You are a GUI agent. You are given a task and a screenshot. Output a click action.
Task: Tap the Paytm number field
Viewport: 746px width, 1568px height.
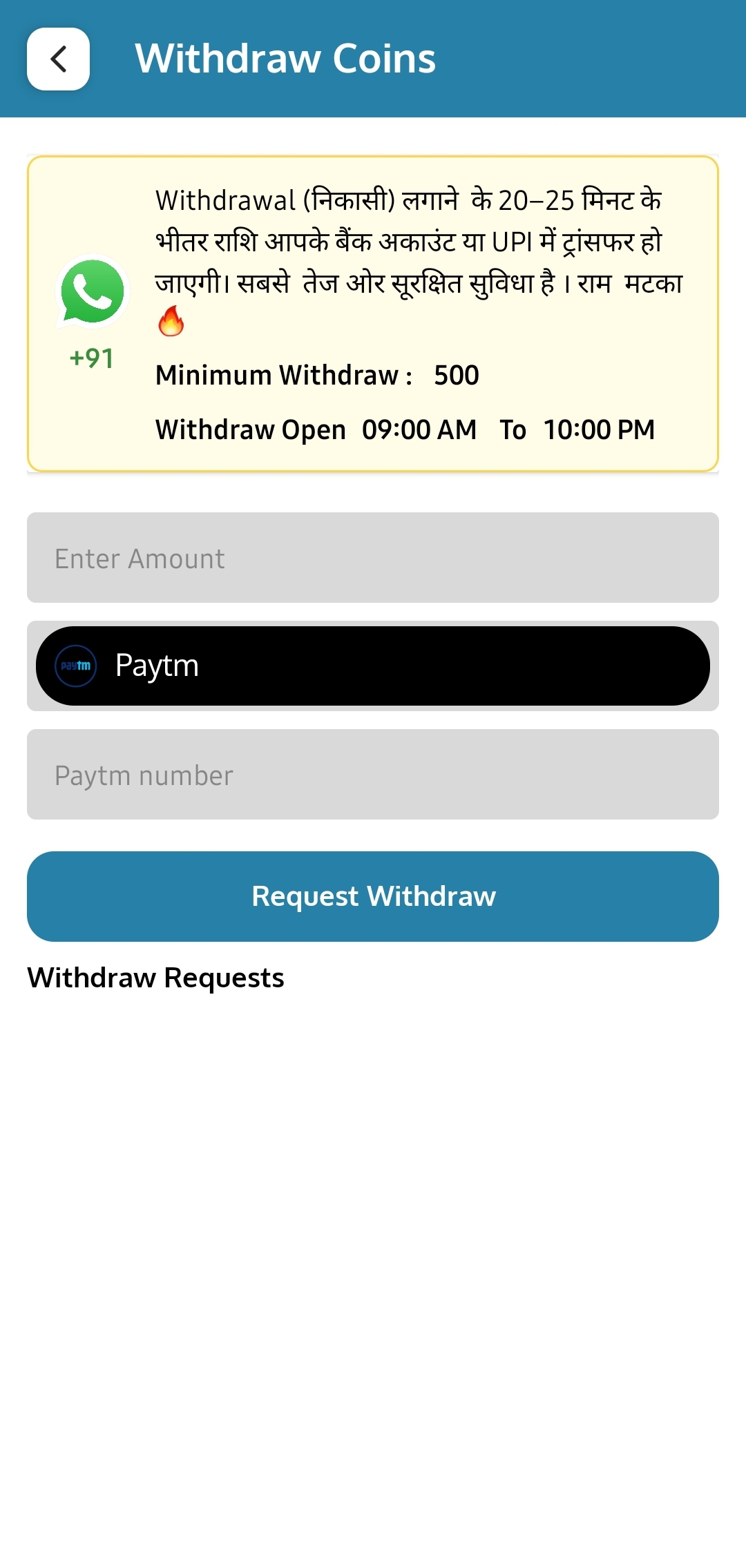pyautogui.click(x=373, y=775)
